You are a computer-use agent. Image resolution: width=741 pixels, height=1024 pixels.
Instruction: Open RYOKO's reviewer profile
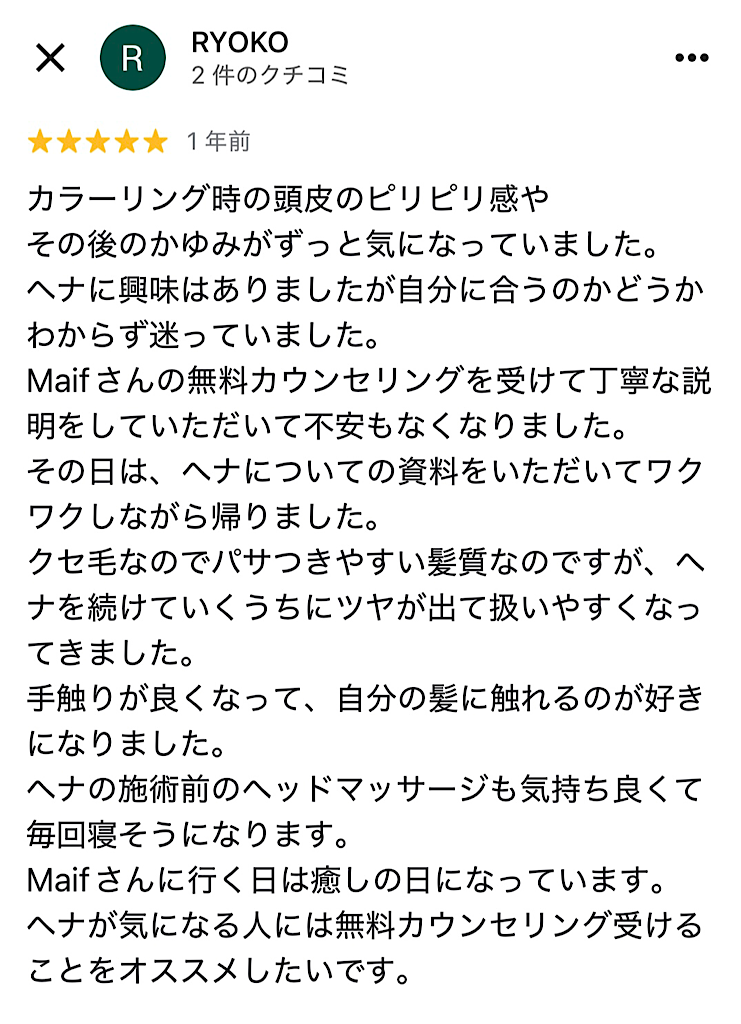238,43
